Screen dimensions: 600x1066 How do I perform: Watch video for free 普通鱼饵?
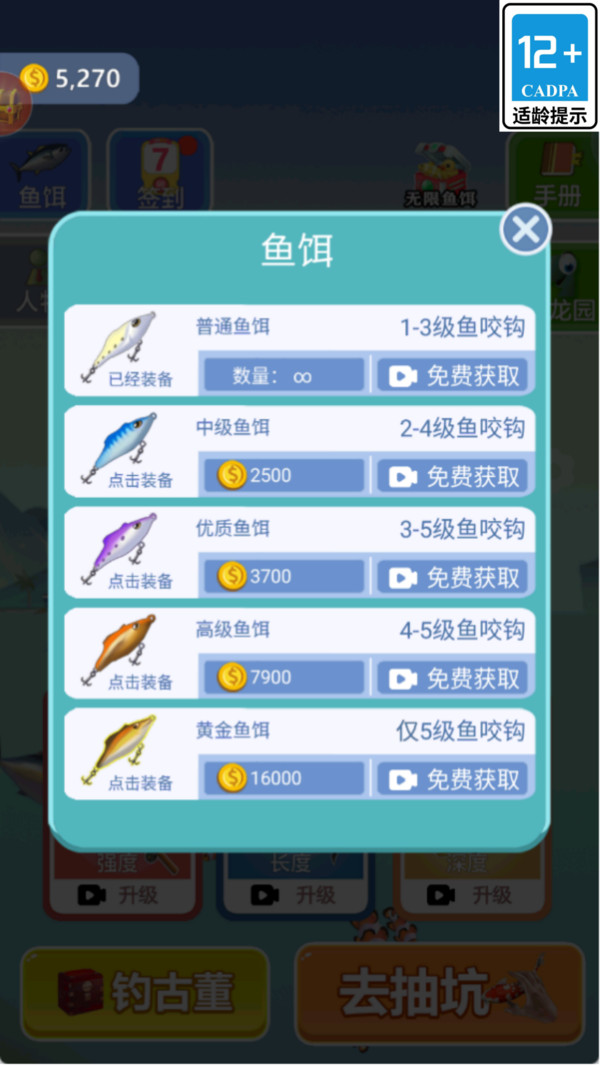pyautogui.click(x=453, y=375)
